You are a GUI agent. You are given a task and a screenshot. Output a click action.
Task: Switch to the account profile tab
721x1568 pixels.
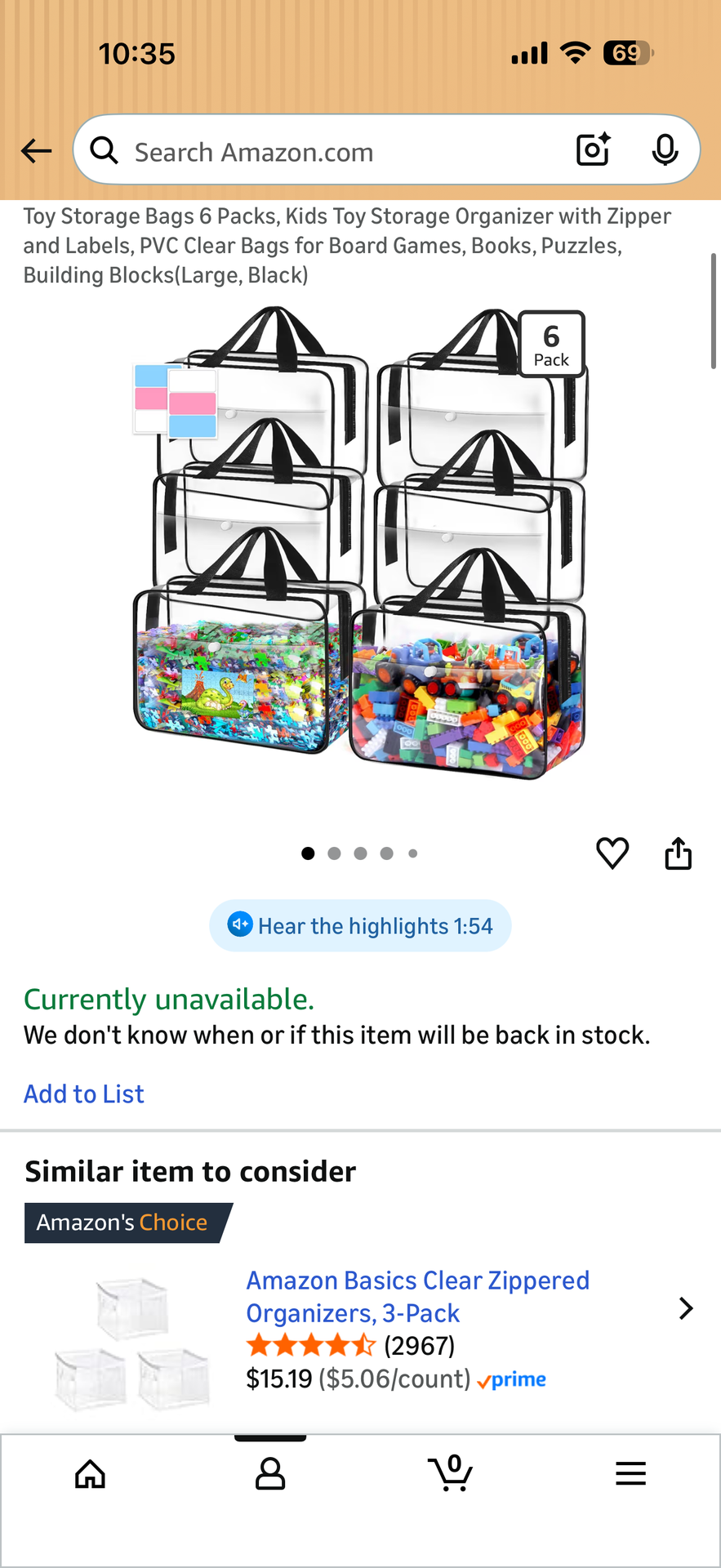tap(270, 1474)
